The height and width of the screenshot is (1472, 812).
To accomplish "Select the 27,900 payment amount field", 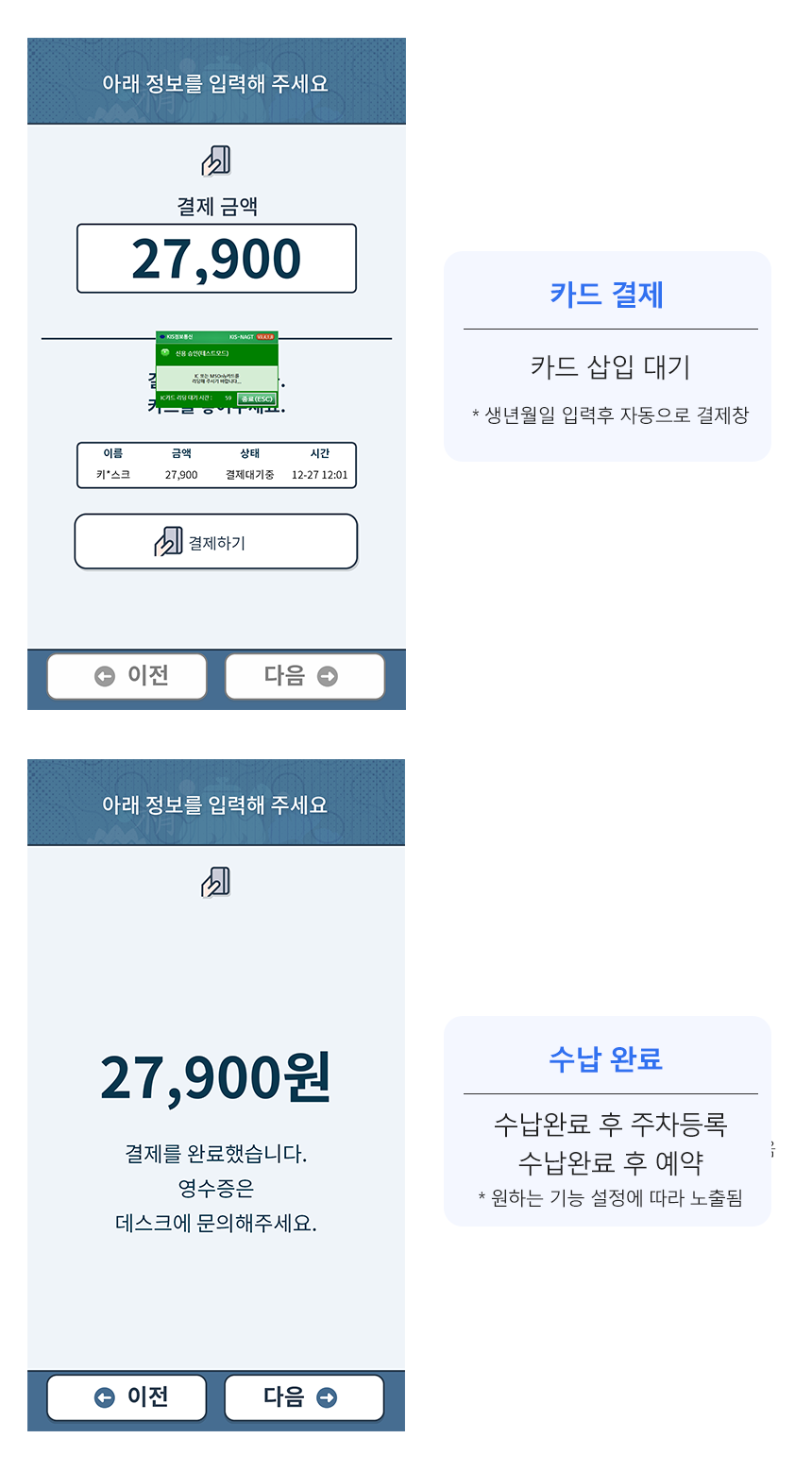I will point(216,258).
